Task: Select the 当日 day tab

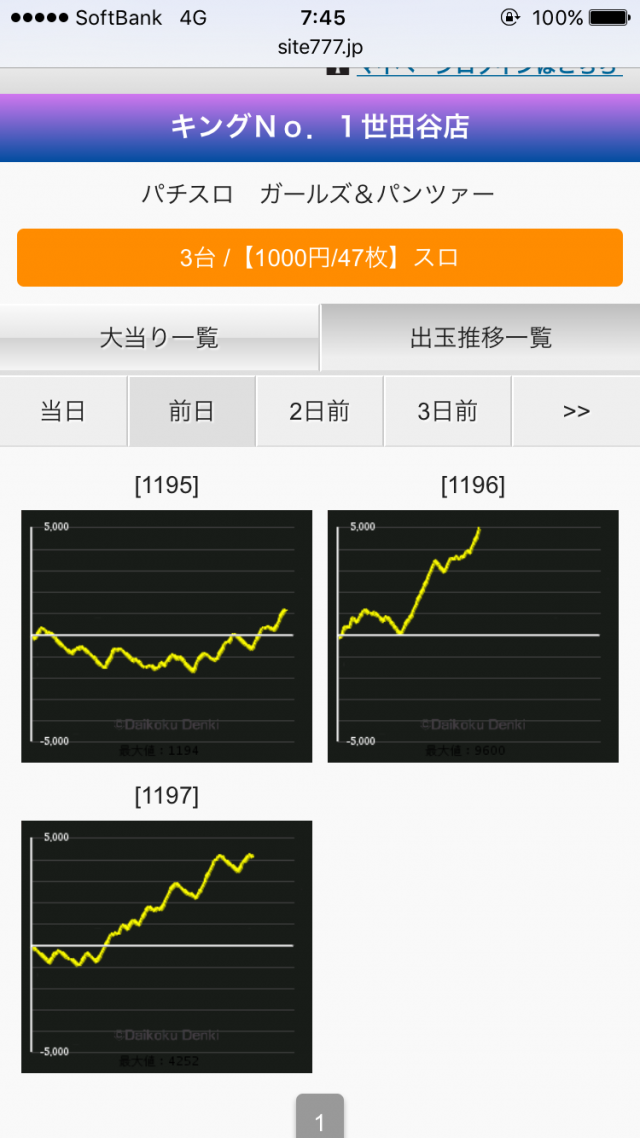Action: [x=63, y=411]
